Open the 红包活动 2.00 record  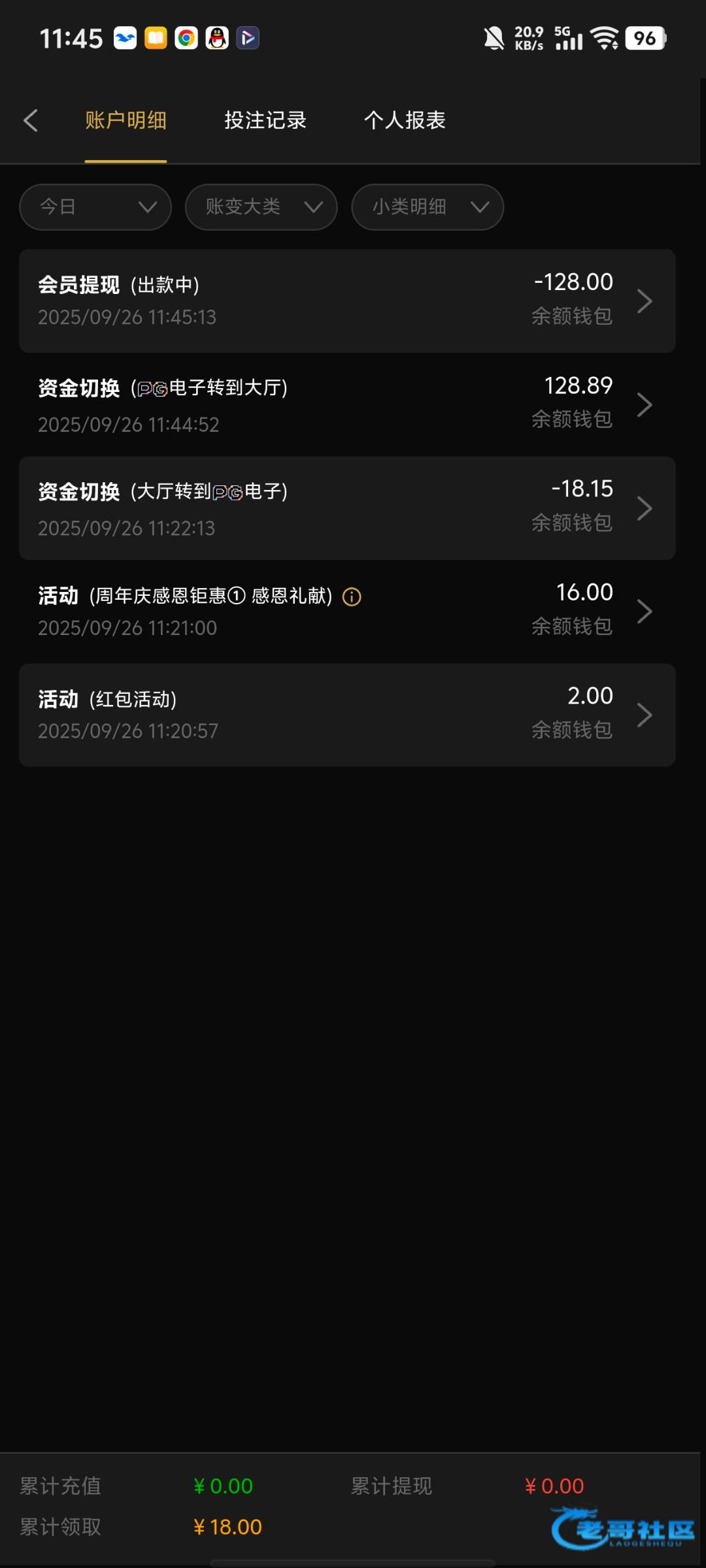pyautogui.click(x=346, y=715)
